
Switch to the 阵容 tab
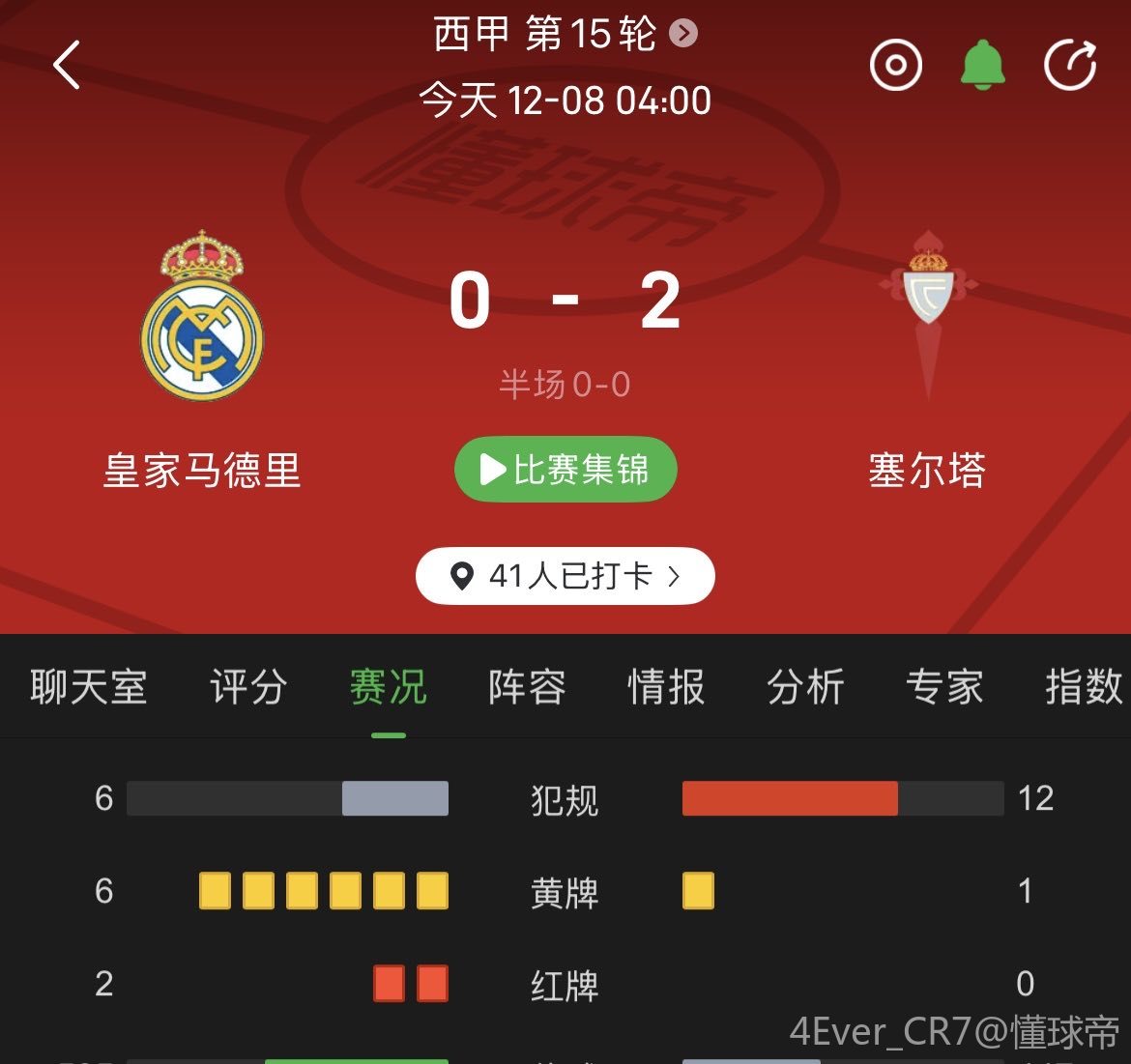[527, 687]
